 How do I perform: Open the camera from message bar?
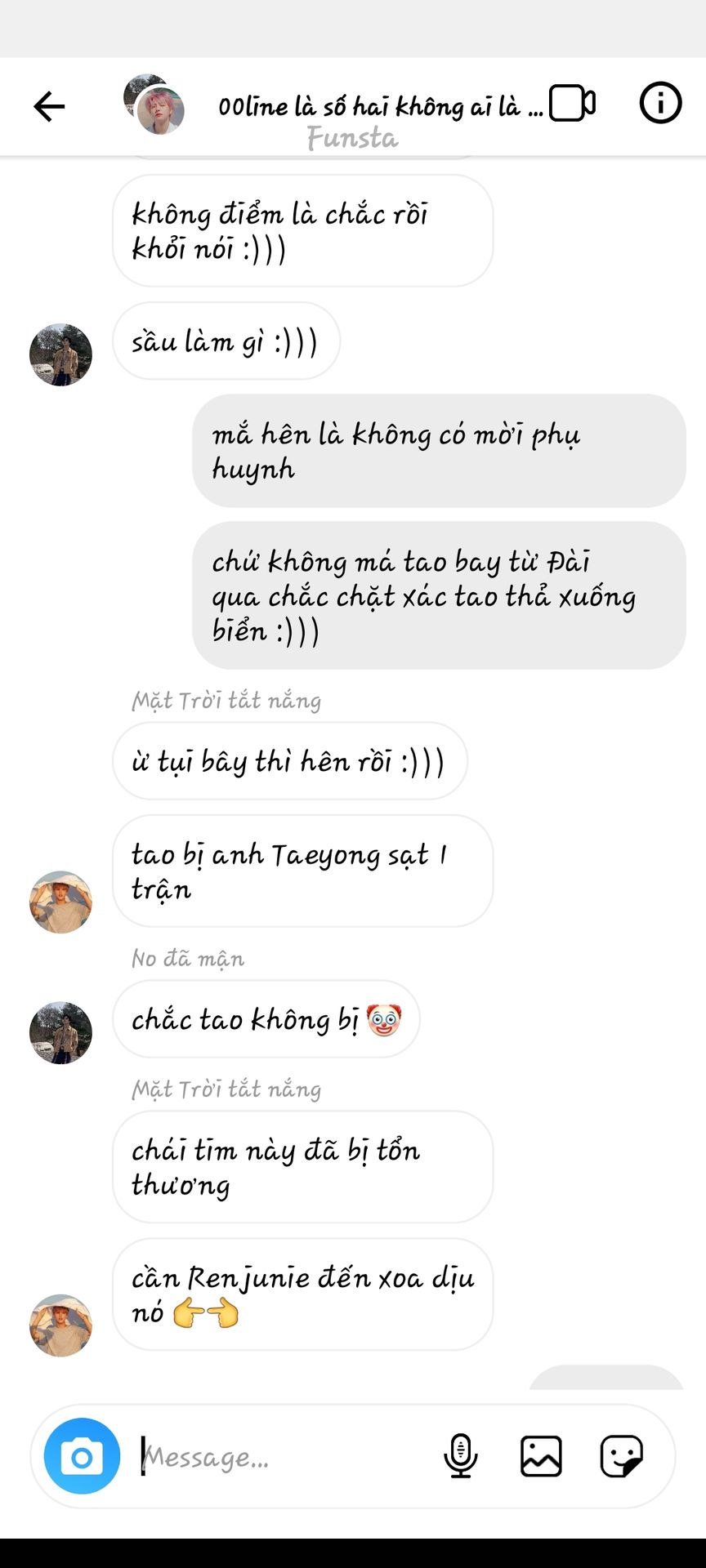[82, 1456]
